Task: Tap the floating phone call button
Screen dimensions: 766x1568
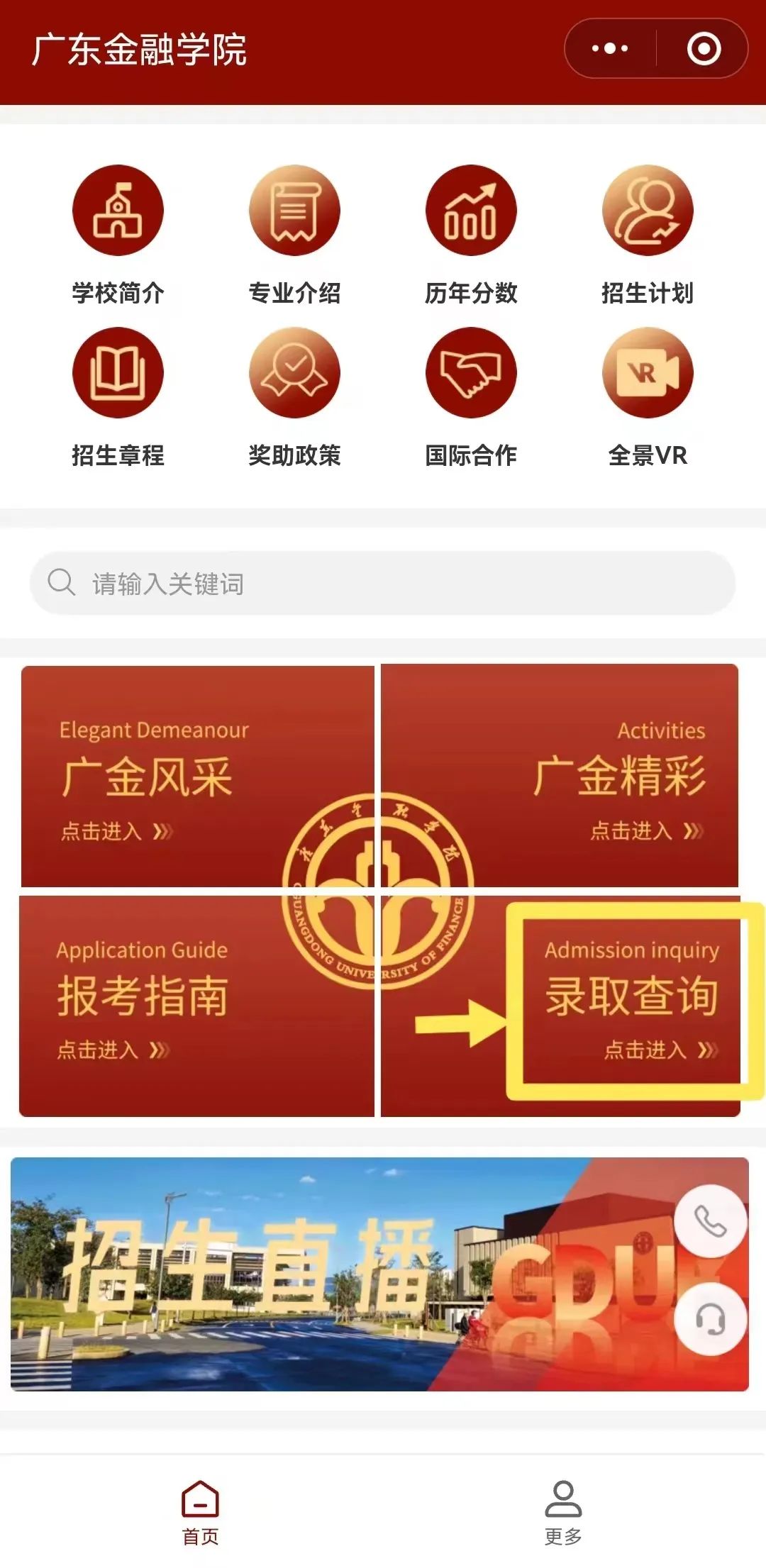Action: (710, 1221)
